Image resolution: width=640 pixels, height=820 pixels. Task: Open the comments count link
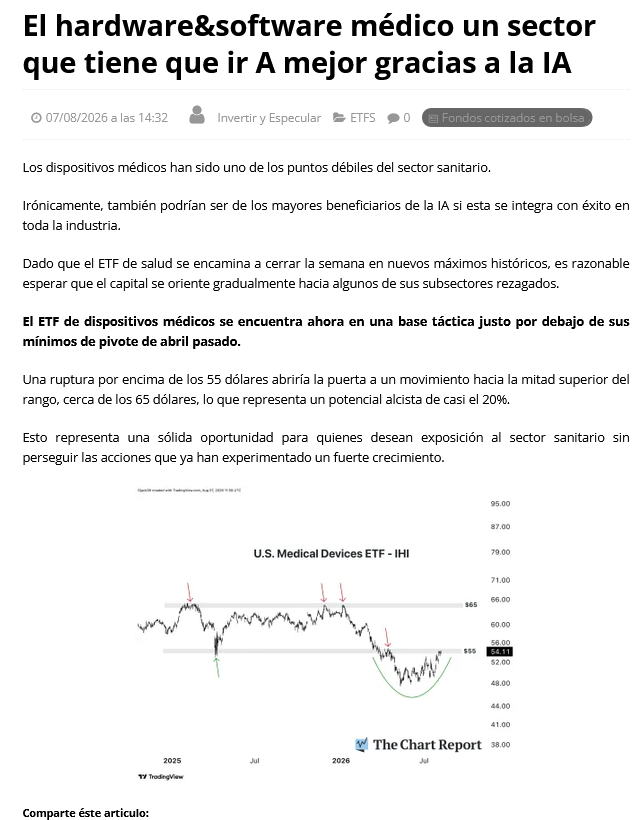(x=399, y=118)
